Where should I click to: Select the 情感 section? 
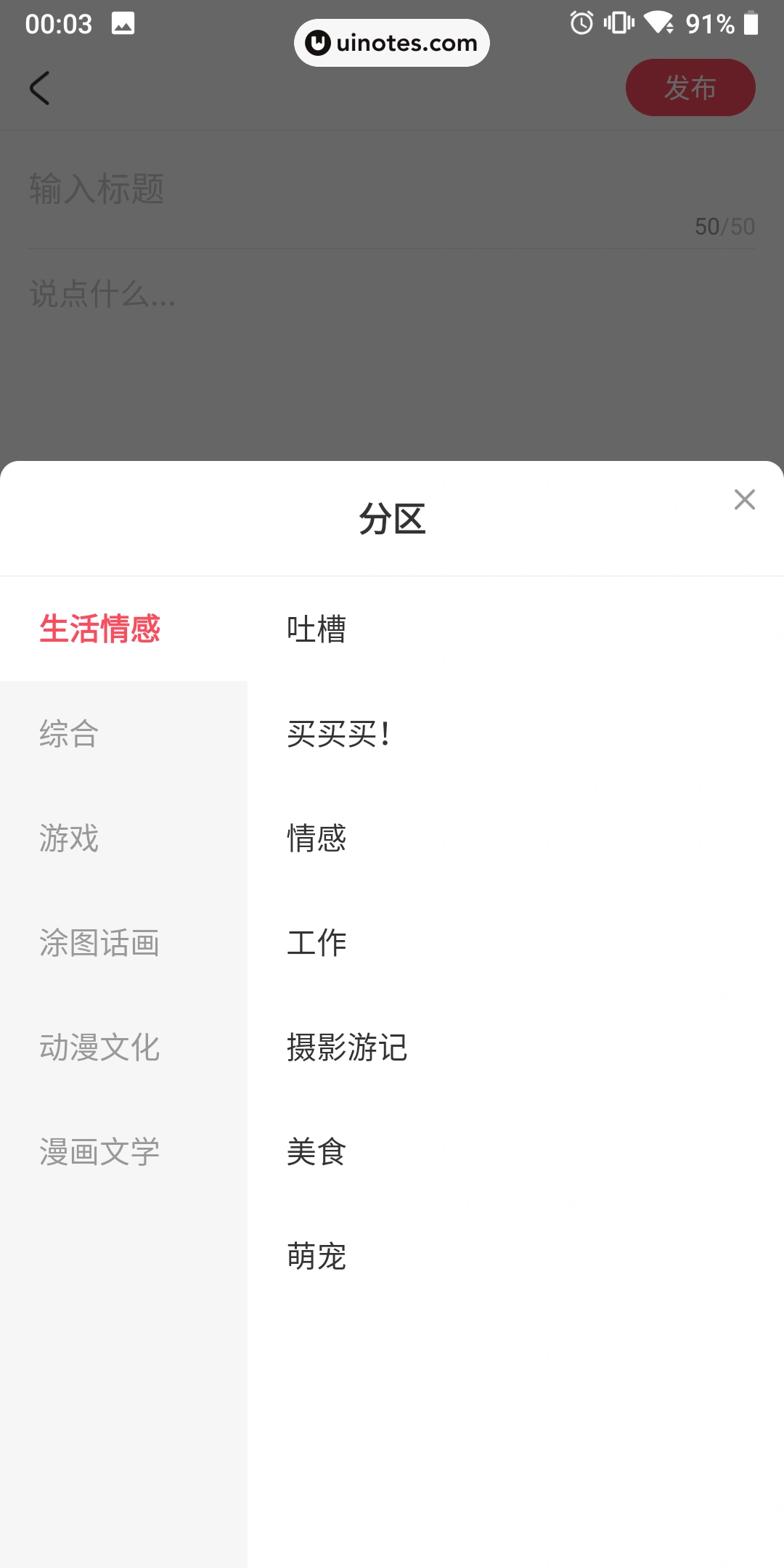tap(317, 838)
